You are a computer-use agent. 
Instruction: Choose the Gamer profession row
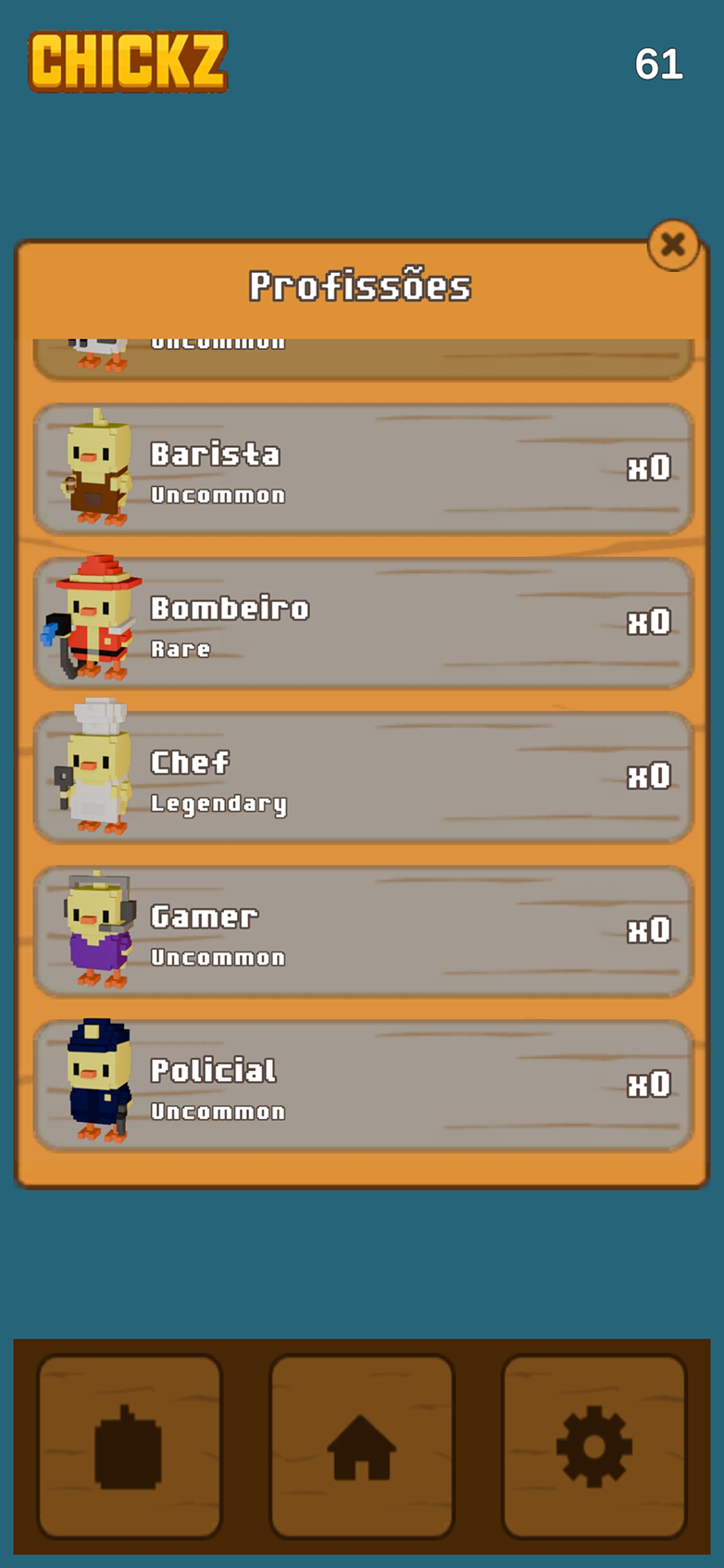[x=363, y=930]
